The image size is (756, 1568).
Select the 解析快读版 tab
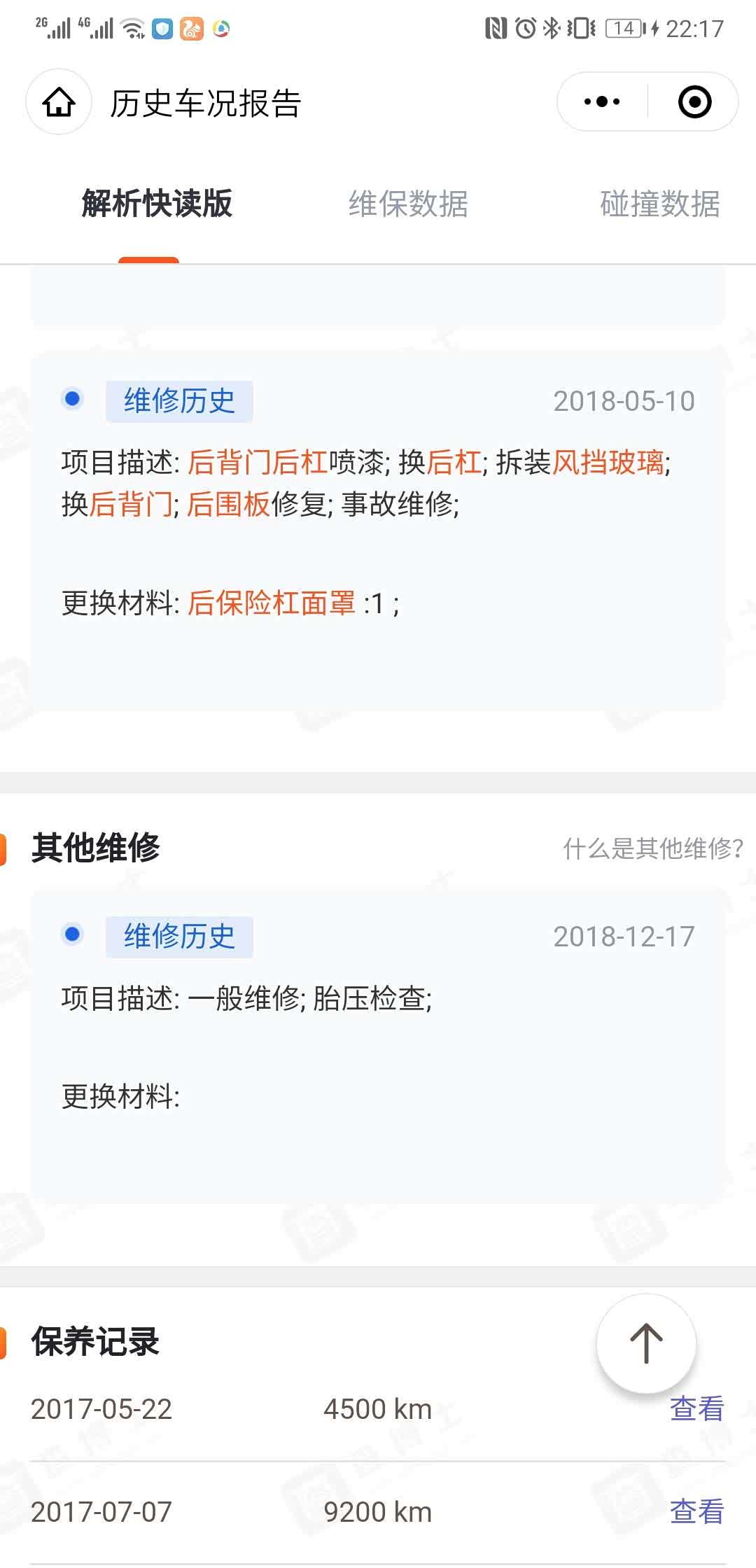click(157, 204)
